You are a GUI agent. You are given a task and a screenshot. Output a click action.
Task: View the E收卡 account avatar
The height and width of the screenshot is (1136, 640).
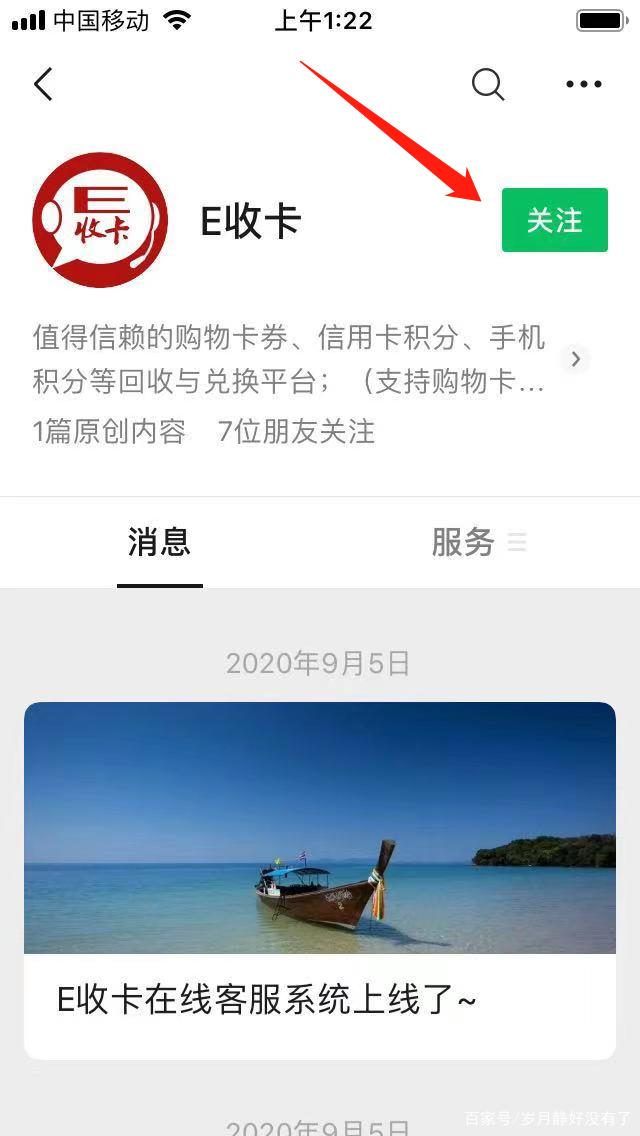[x=99, y=220]
